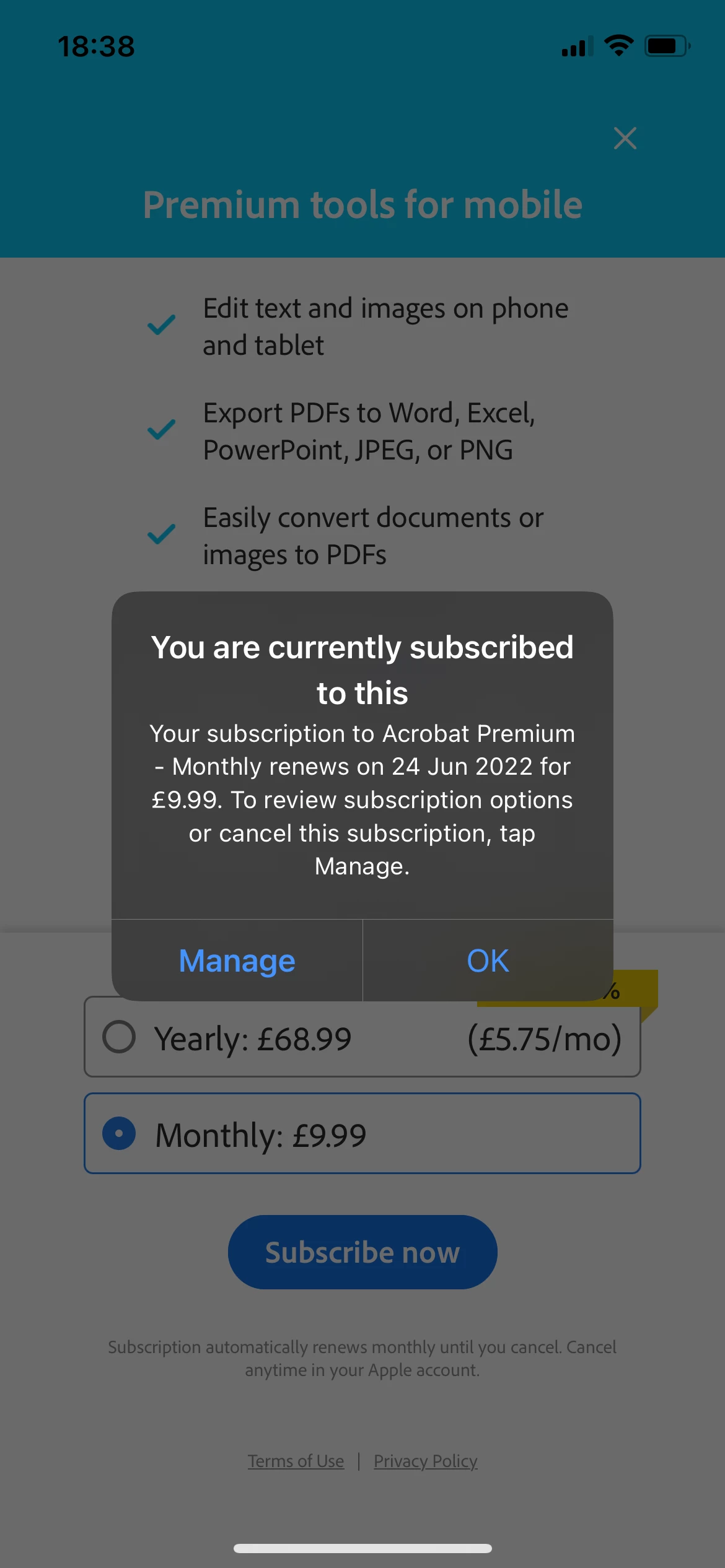This screenshot has width=725, height=1568.
Task: Tap Manage in the subscription dialog
Action: click(x=237, y=960)
